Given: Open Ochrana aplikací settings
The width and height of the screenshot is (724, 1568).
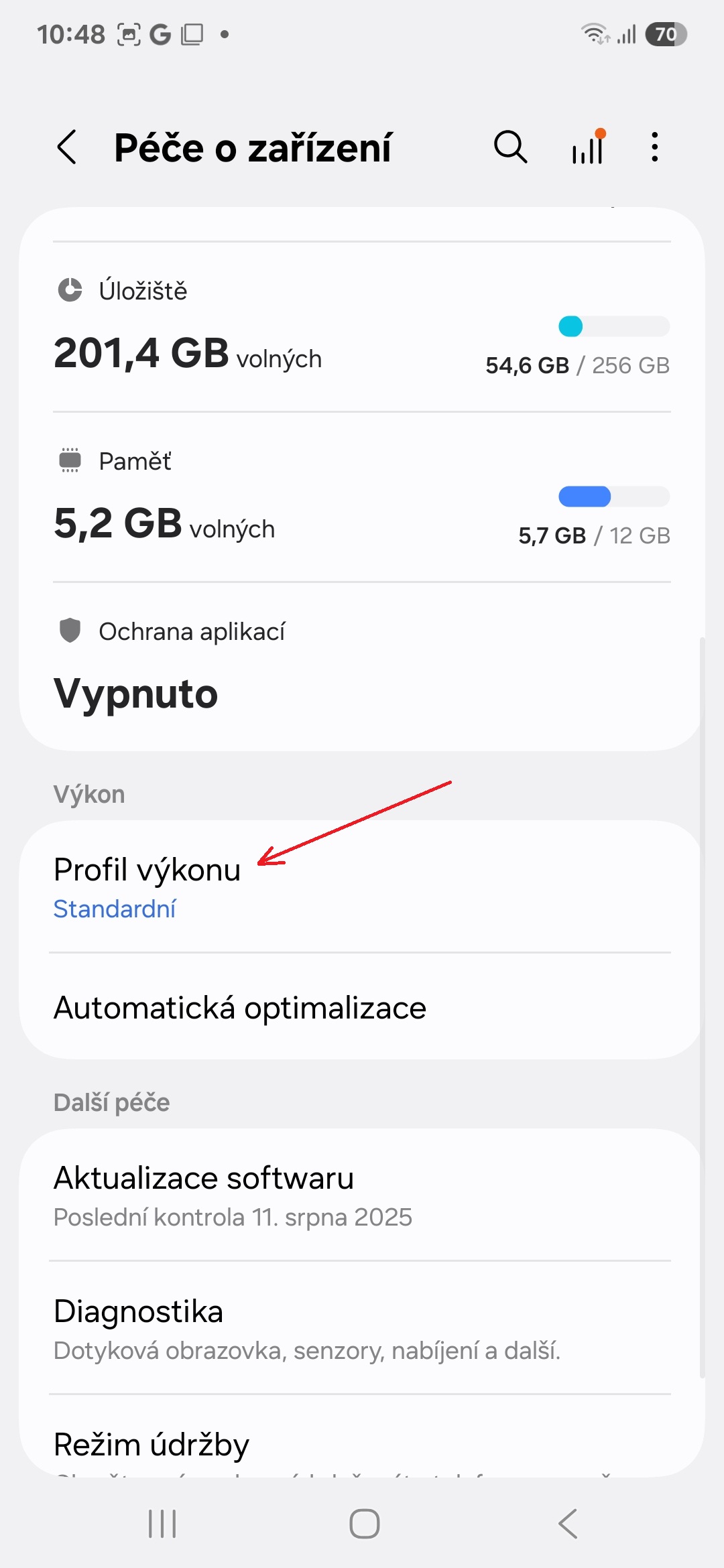Looking at the screenshot, I should click(362, 667).
